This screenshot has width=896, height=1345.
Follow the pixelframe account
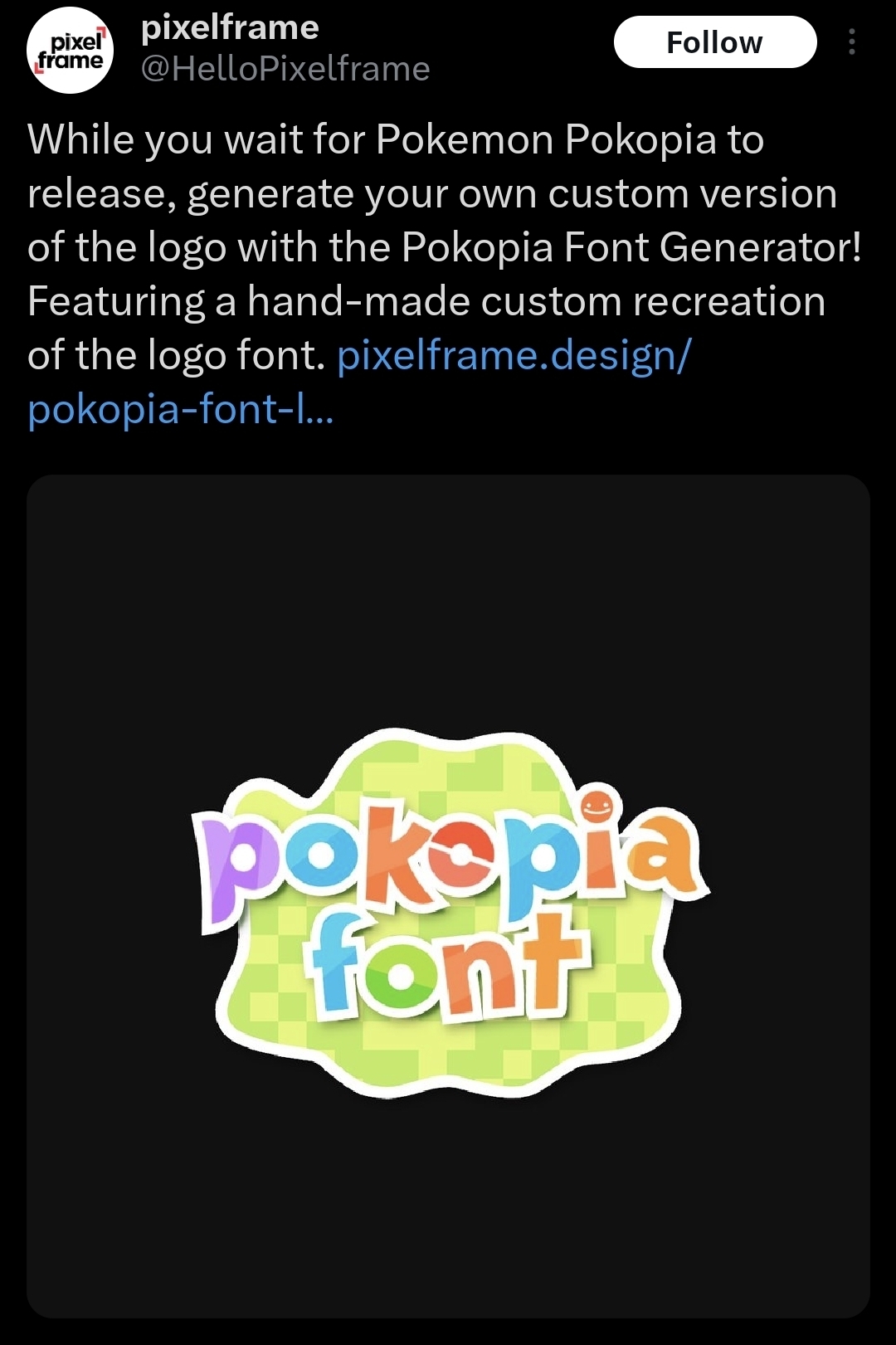(714, 42)
